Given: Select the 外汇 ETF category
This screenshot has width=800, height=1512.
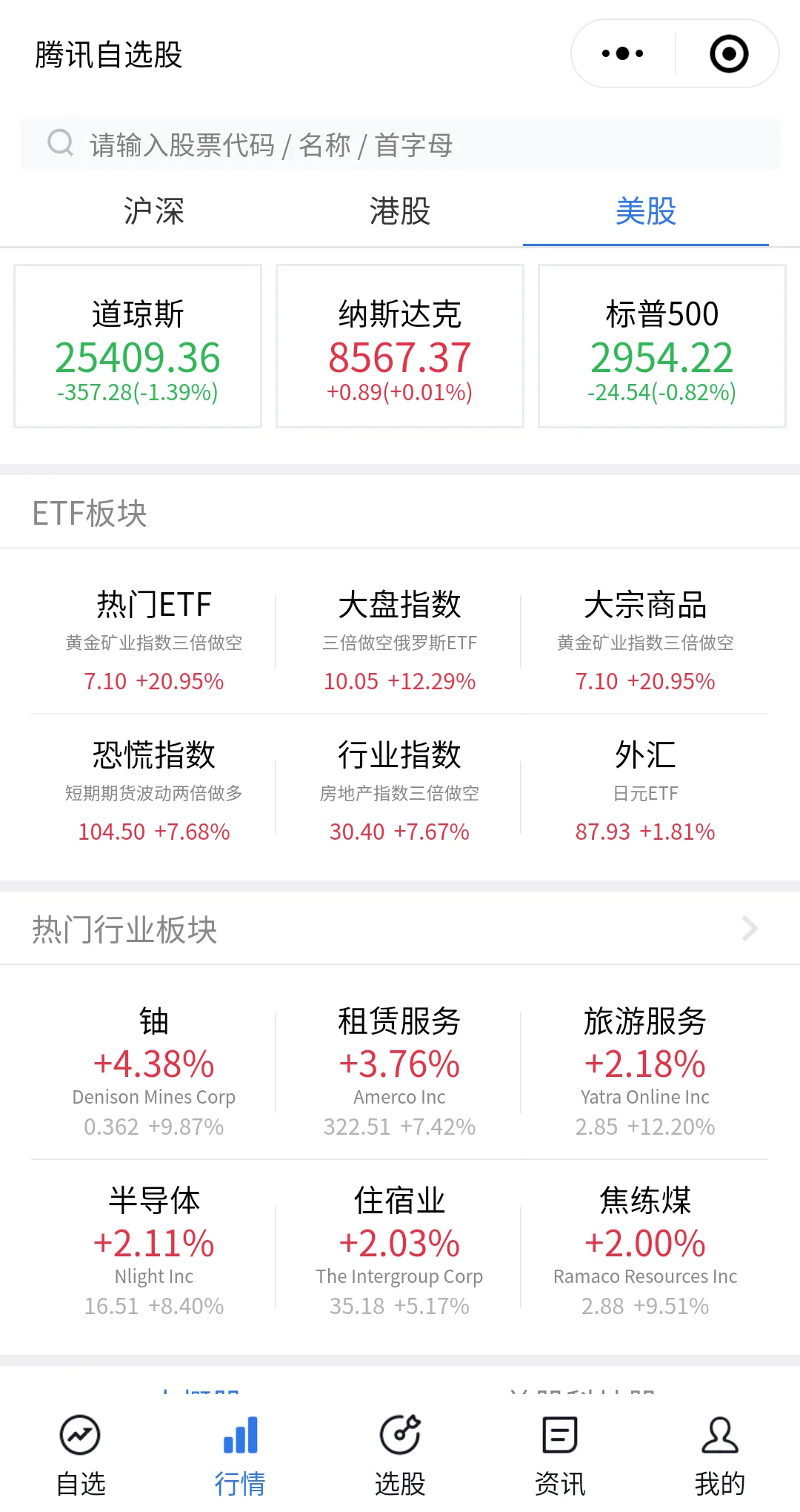Looking at the screenshot, I should point(645,790).
